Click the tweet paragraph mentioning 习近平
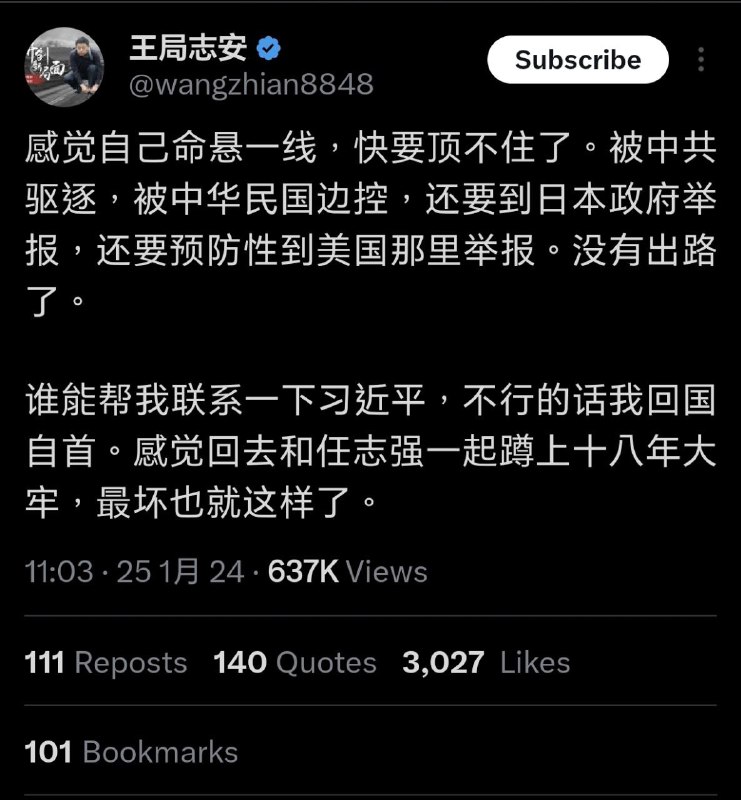 (370, 440)
